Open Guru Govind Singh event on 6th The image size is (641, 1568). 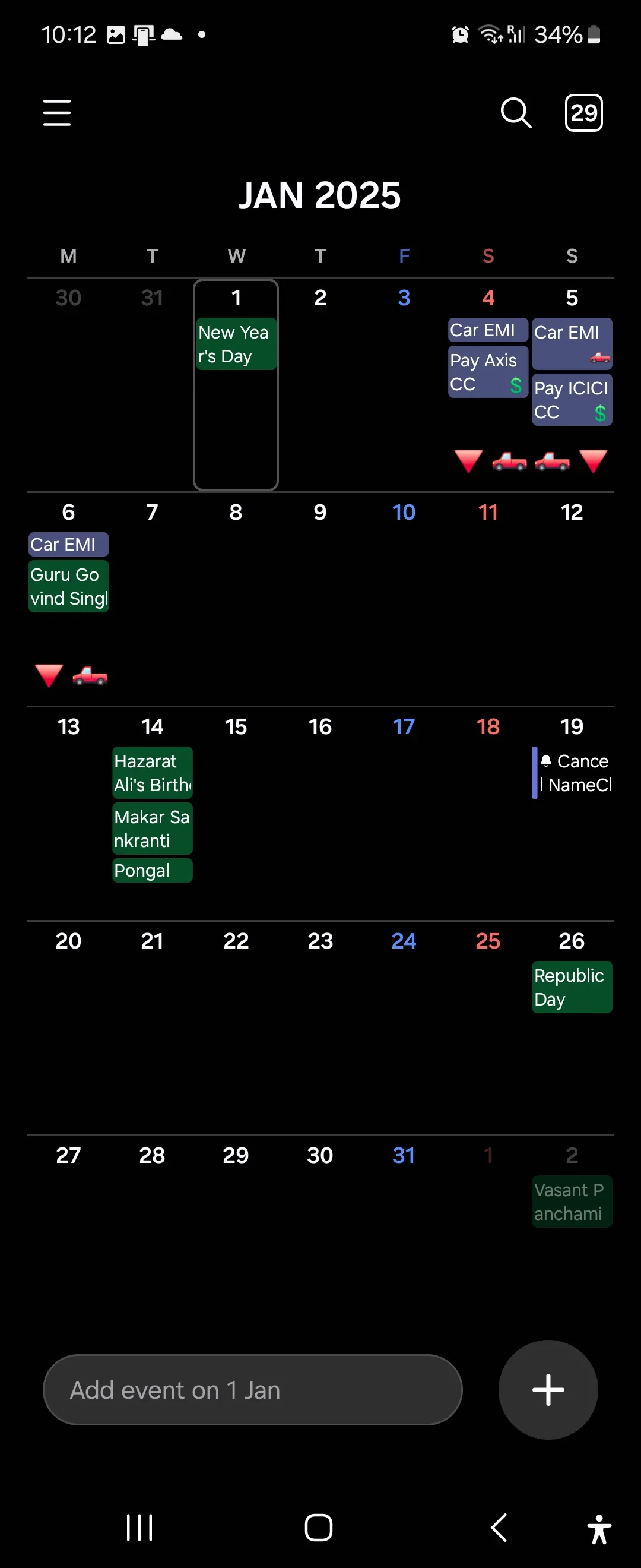68,586
